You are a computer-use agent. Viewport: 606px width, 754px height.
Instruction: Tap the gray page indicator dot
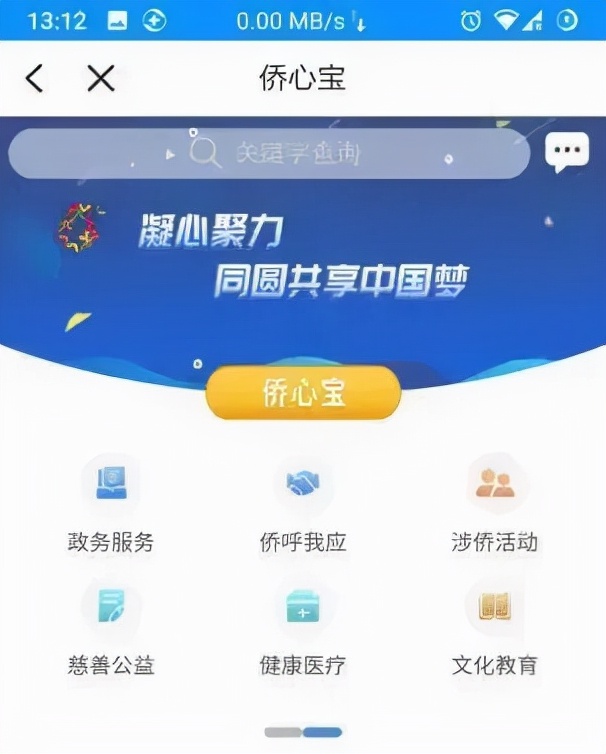[282, 732]
